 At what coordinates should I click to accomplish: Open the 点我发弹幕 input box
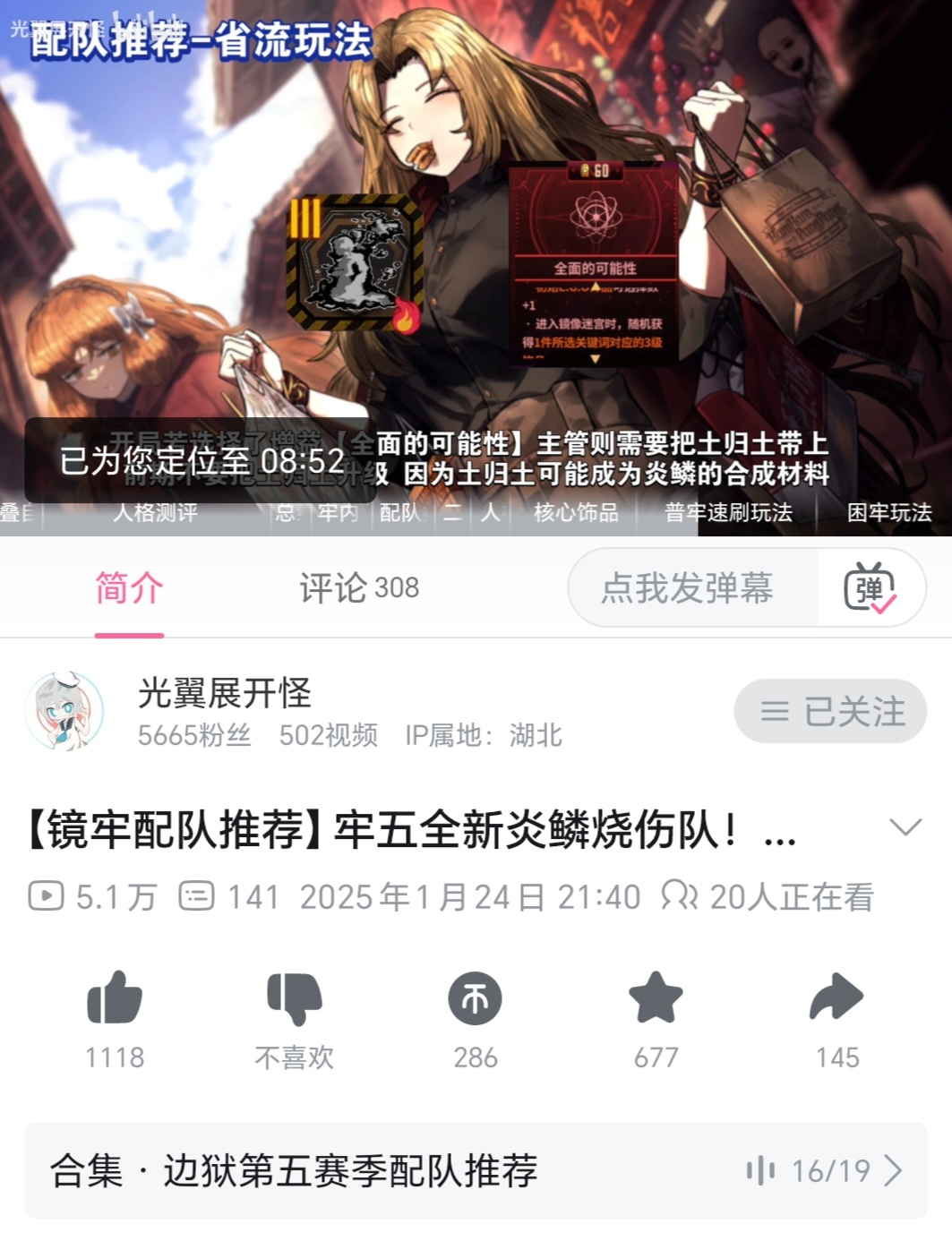[688, 588]
